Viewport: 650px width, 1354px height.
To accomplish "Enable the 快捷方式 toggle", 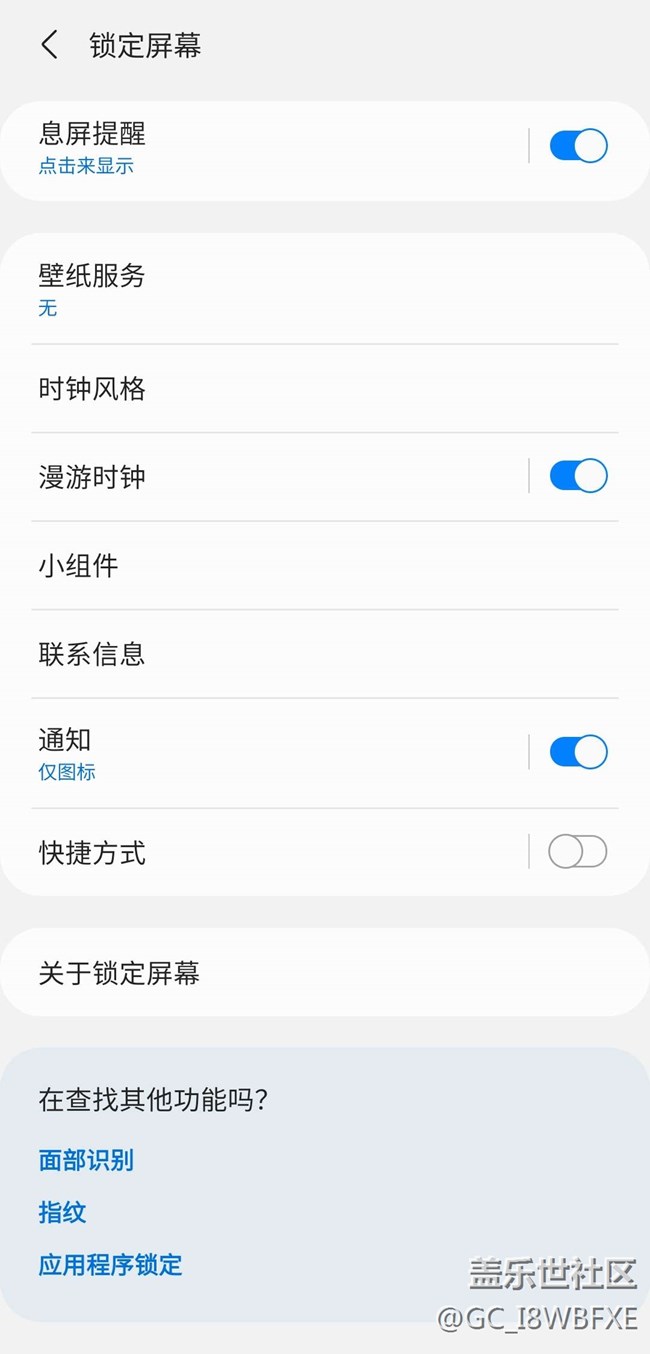I will click(578, 852).
